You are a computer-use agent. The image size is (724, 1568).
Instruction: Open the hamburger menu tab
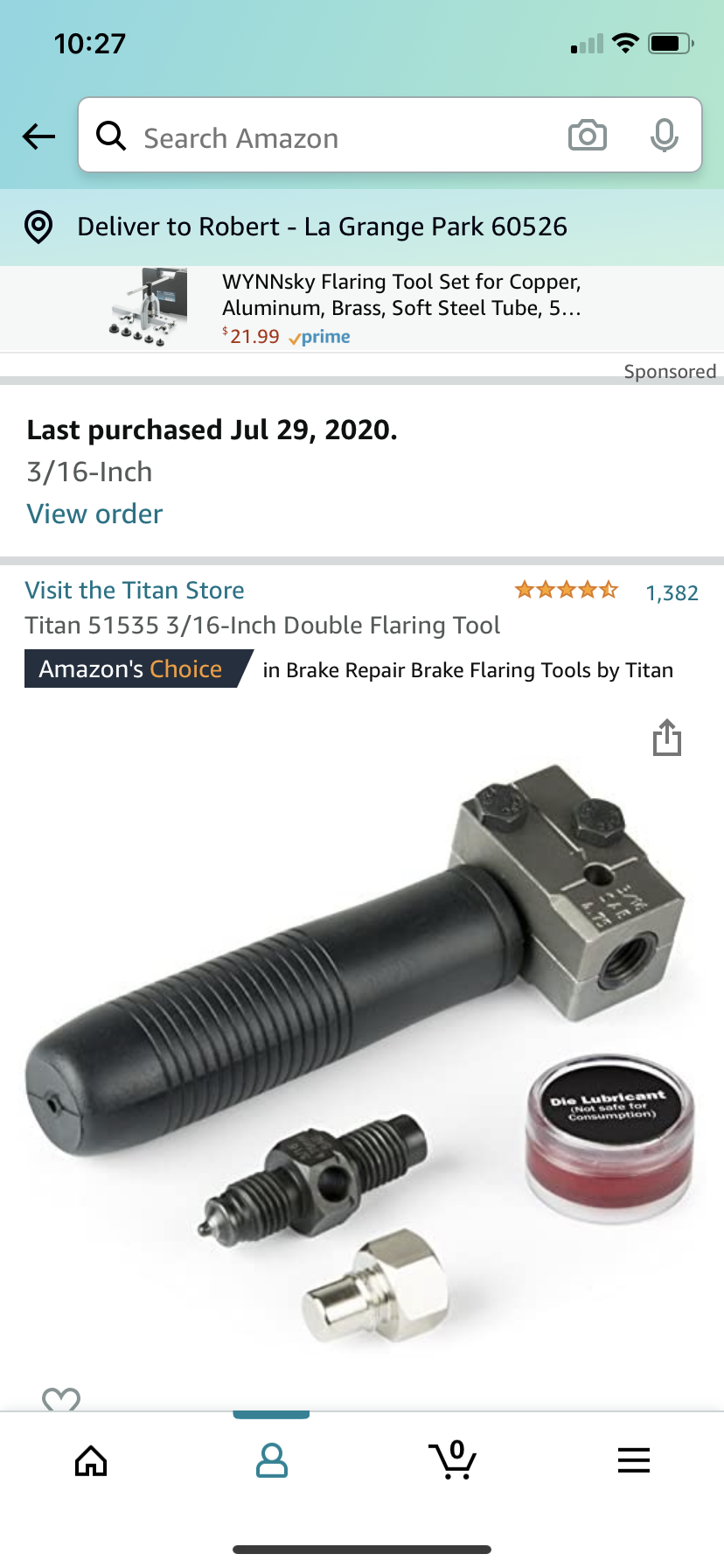point(633,1460)
